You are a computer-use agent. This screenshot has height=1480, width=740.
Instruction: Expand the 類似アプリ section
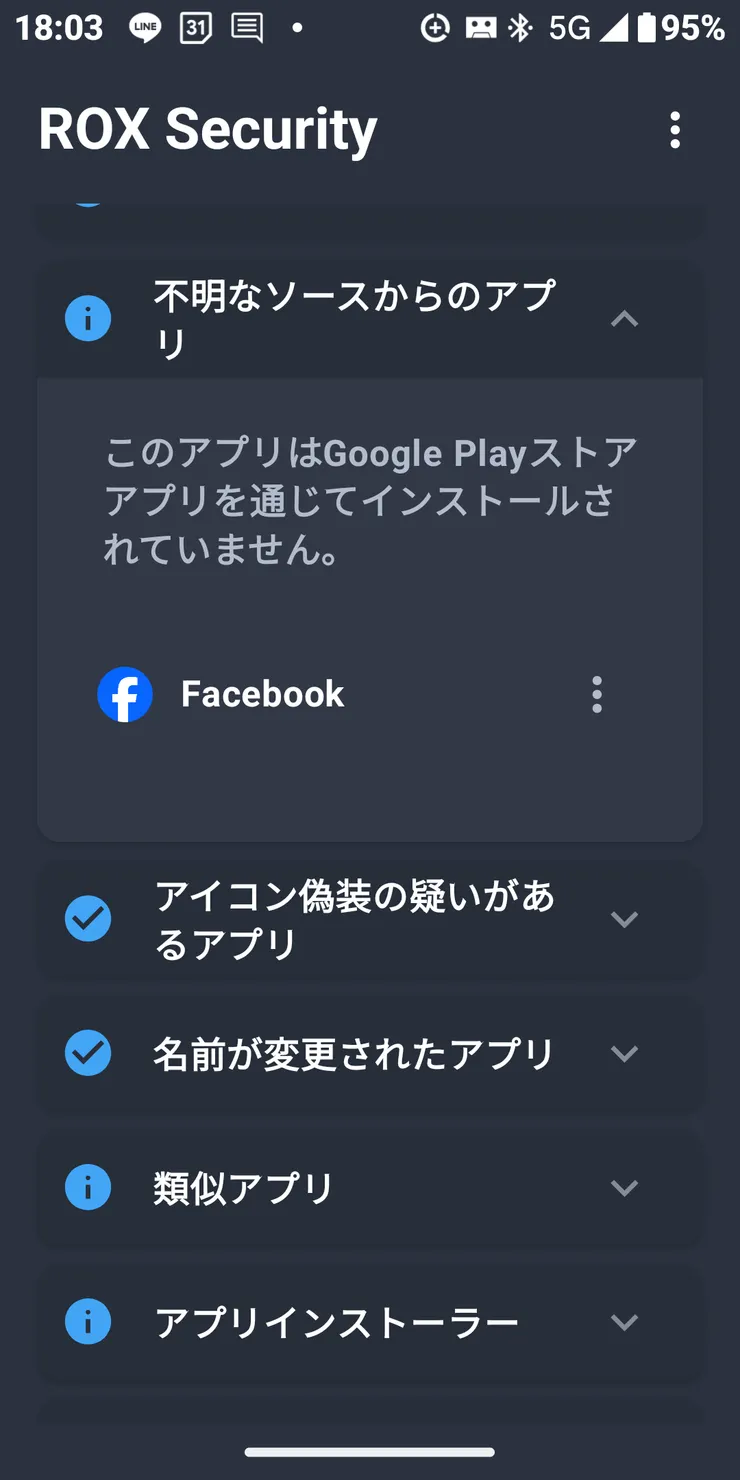click(x=624, y=1187)
